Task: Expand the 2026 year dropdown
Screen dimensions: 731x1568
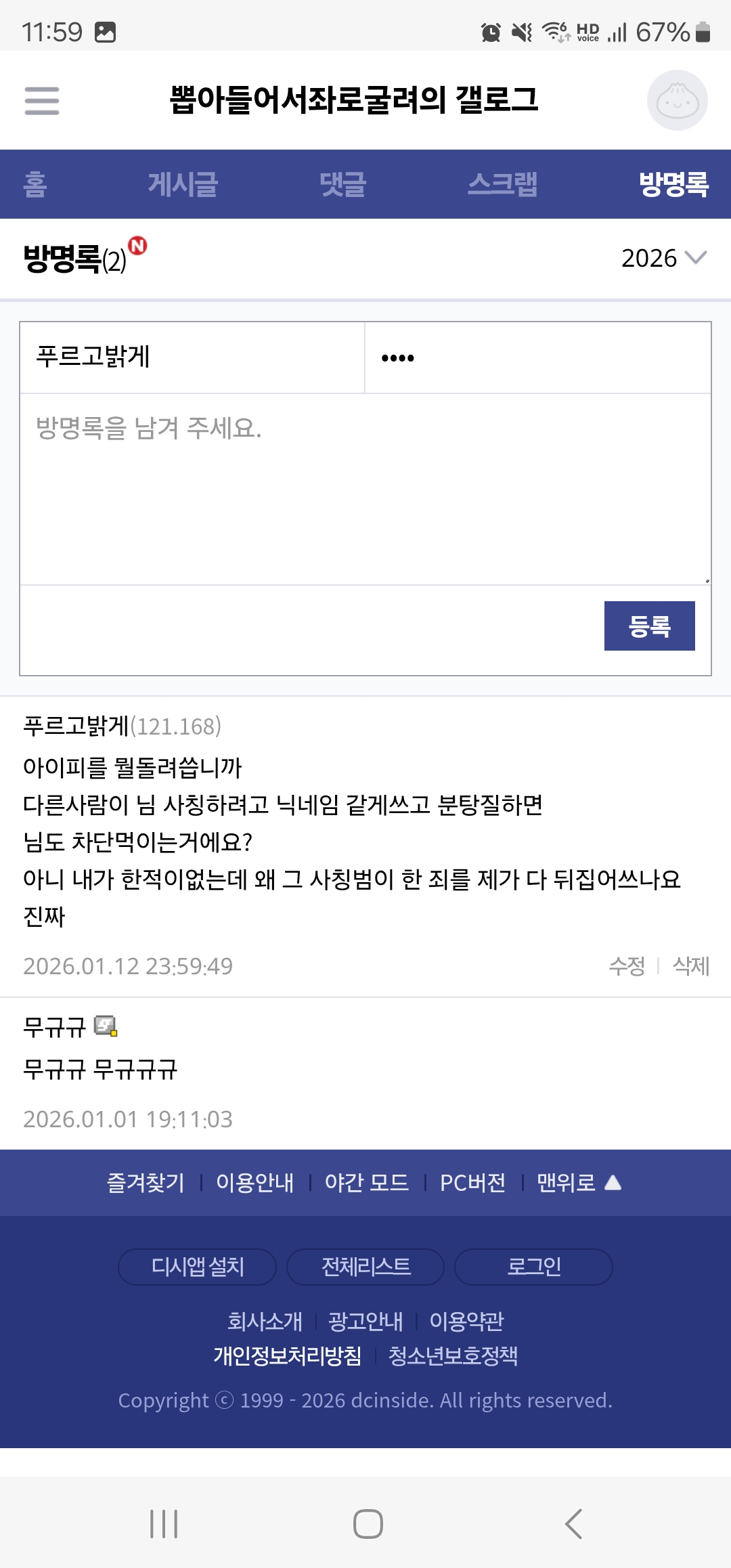Action: click(663, 258)
